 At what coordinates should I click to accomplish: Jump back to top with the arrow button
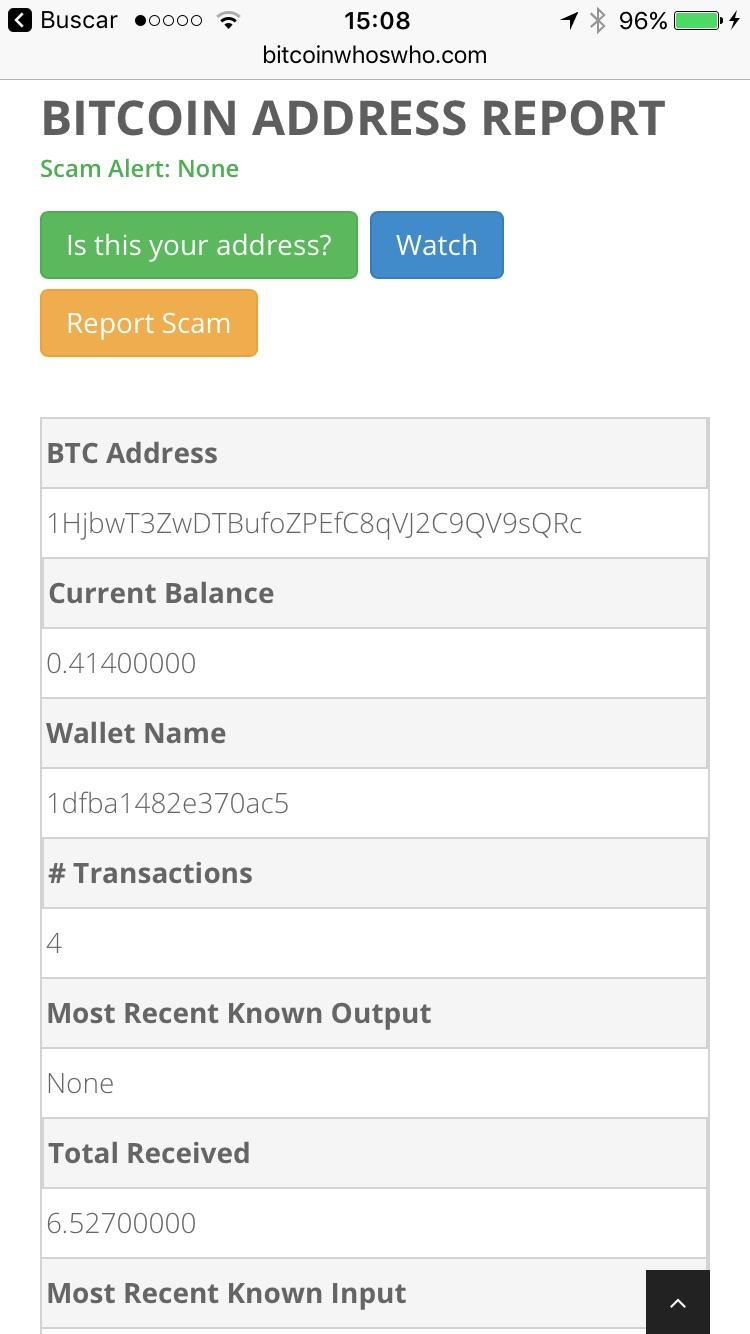point(678,1302)
